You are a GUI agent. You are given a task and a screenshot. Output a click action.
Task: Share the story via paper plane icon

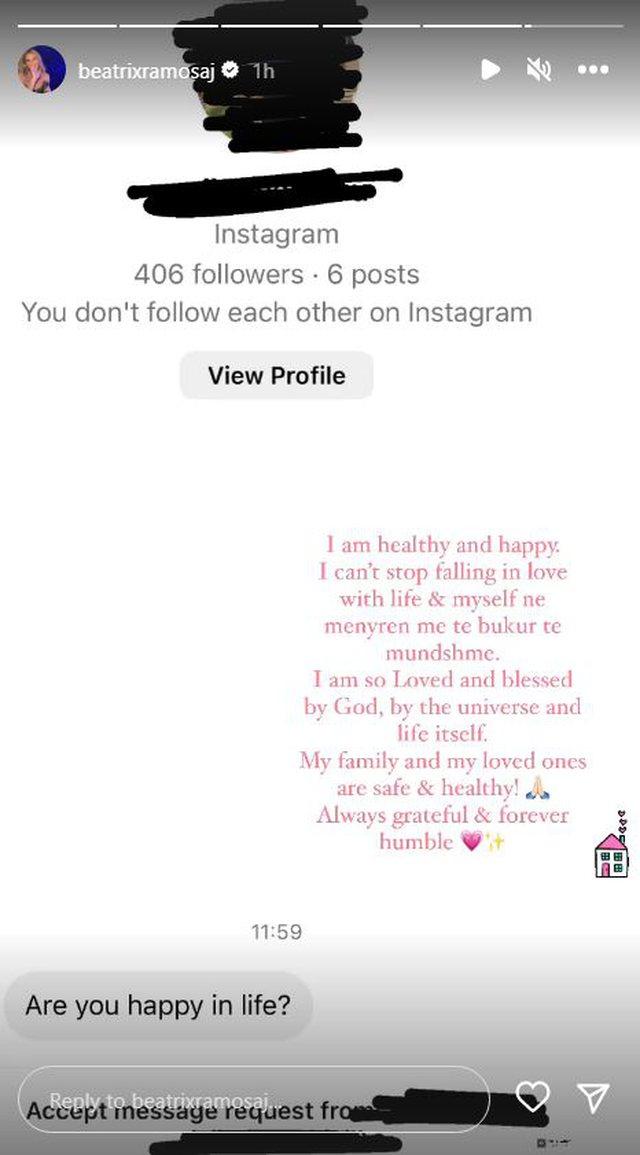[x=594, y=1098]
